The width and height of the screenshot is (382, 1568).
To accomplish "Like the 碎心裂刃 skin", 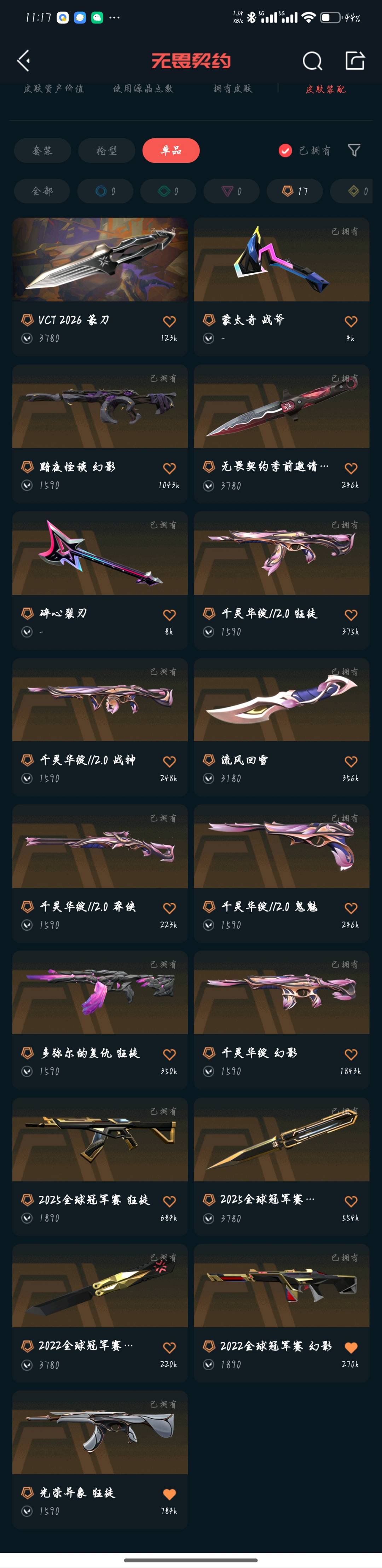I will pos(170,615).
